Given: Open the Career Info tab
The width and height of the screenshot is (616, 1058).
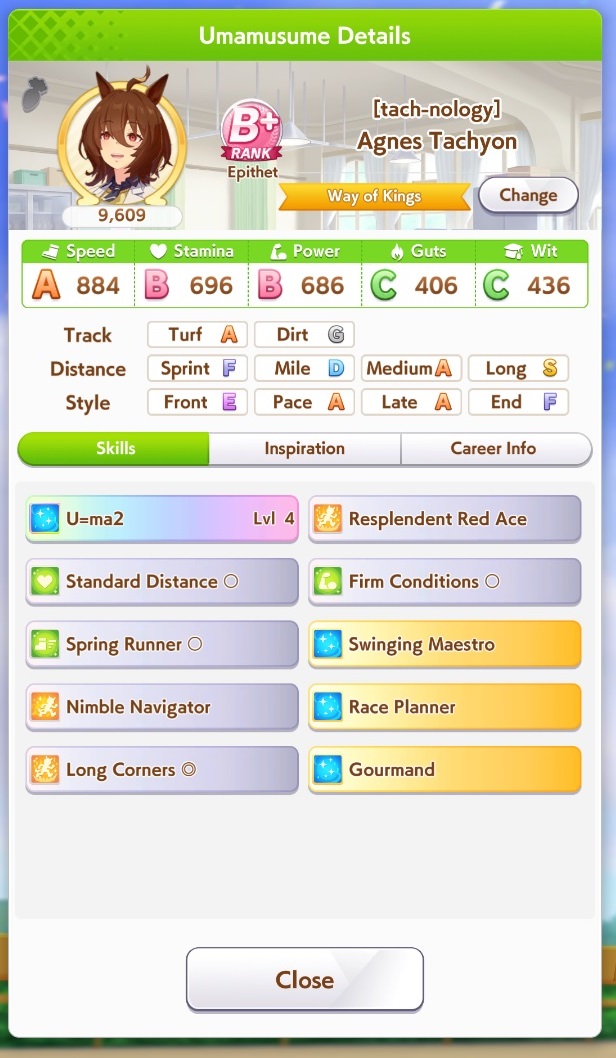Looking at the screenshot, I should click(494, 449).
